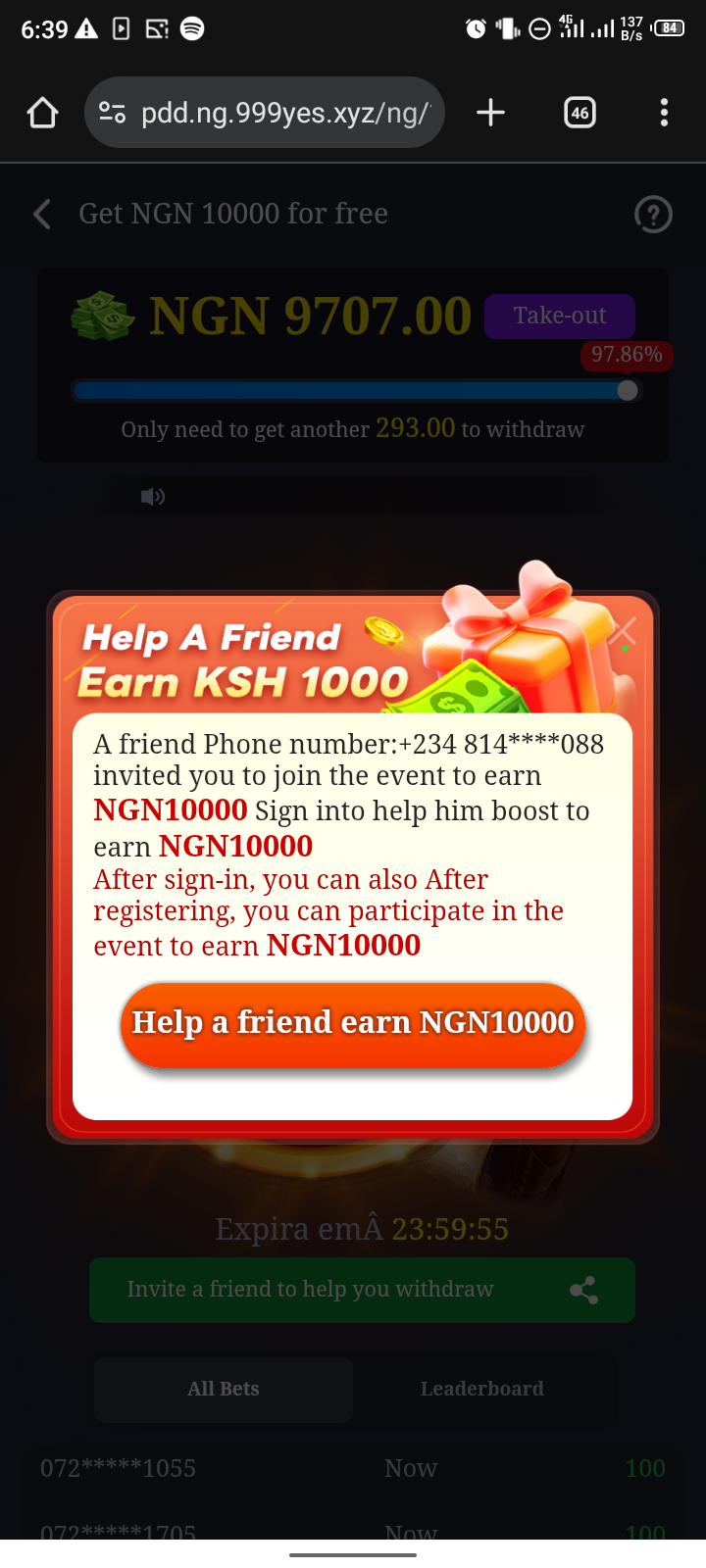Close the Help A Friend popup
706x1568 pixels.
coord(624,633)
